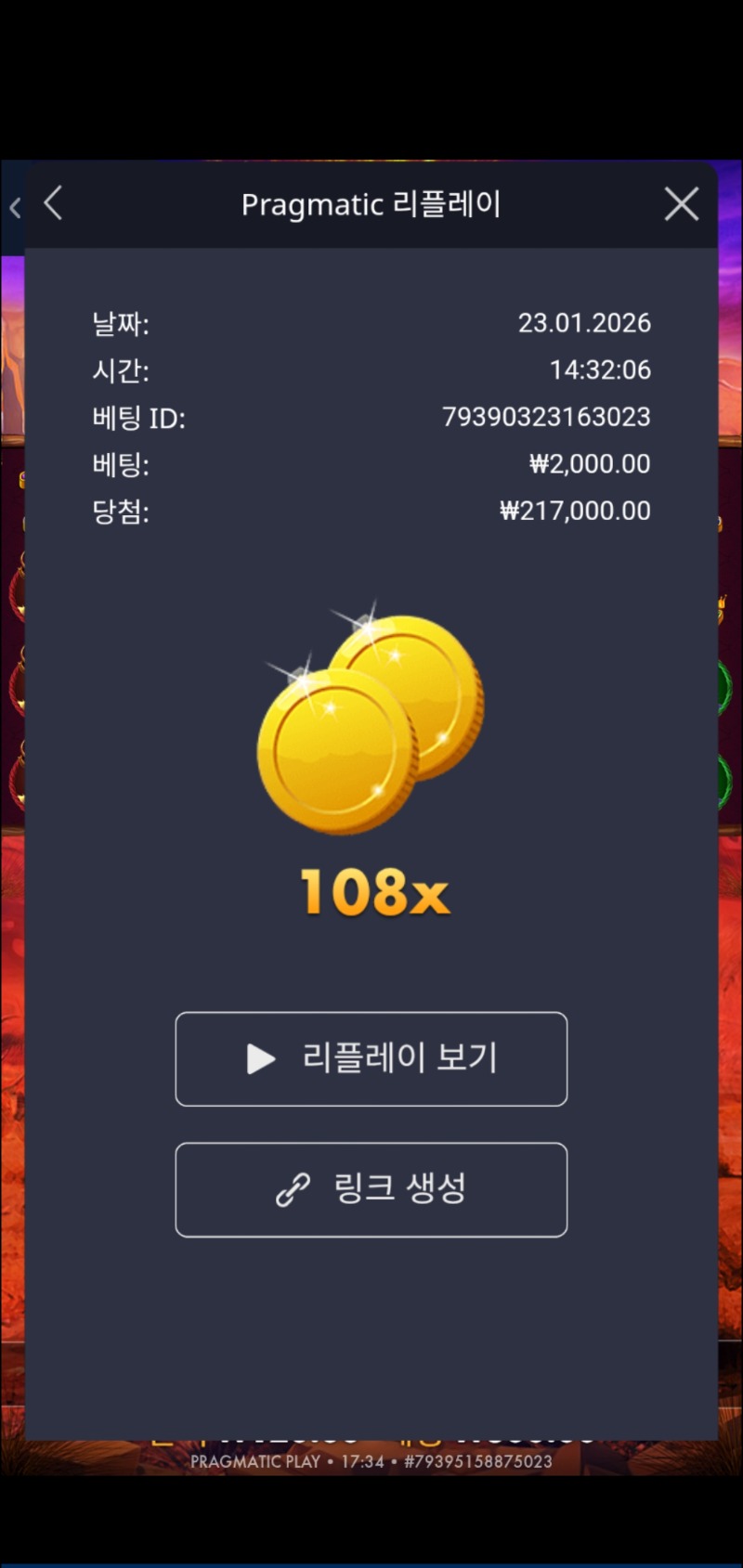Tap the 링크 생성 button
The image size is (743, 1568).
(x=371, y=1189)
